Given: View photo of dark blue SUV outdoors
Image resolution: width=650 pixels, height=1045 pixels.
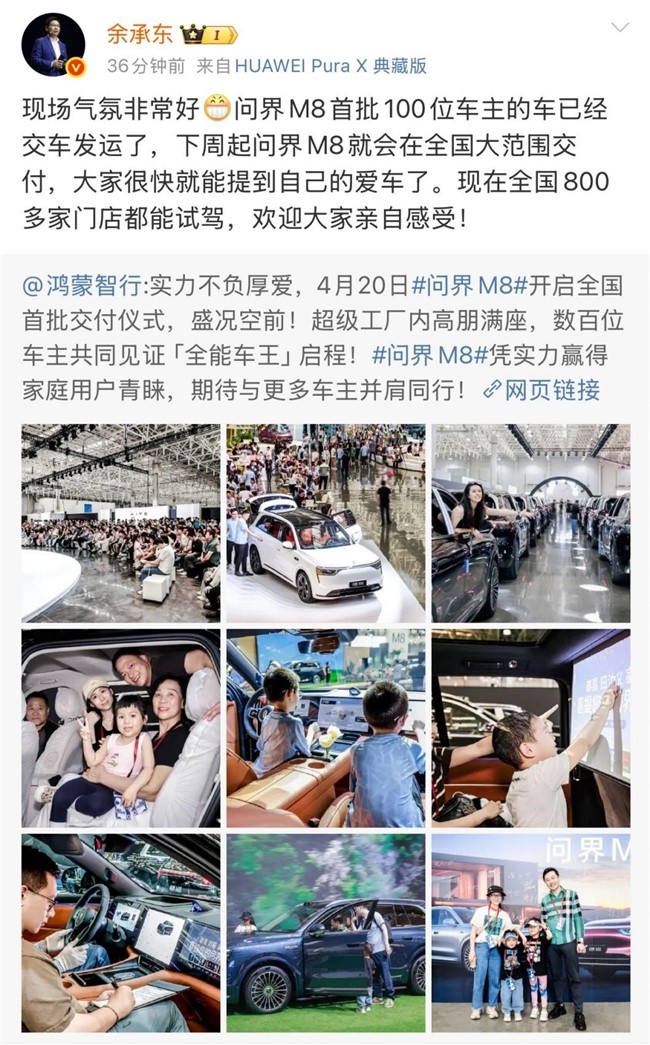Looking at the screenshot, I should coord(325,931).
